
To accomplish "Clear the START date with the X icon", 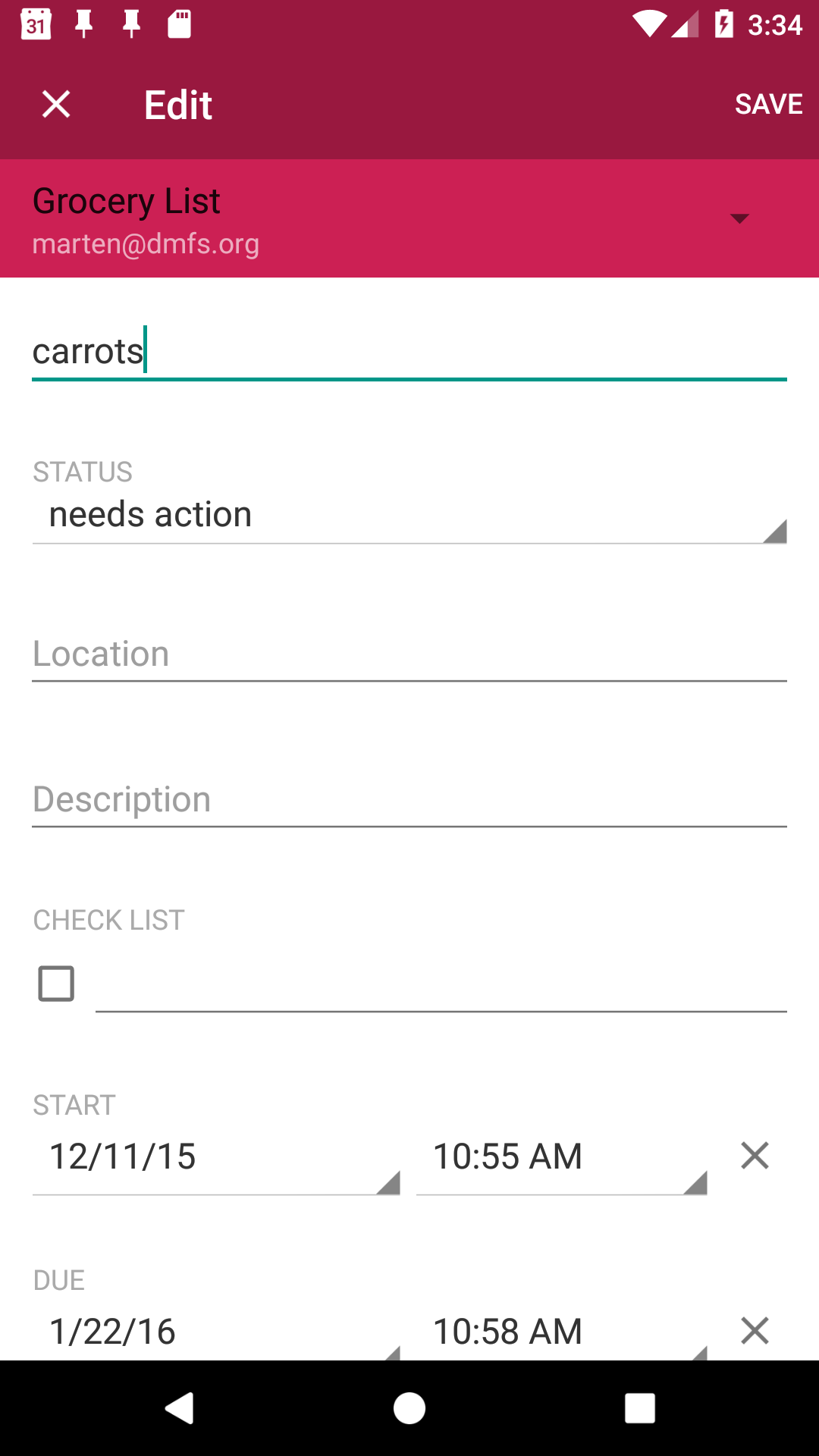I will pos(755,1156).
